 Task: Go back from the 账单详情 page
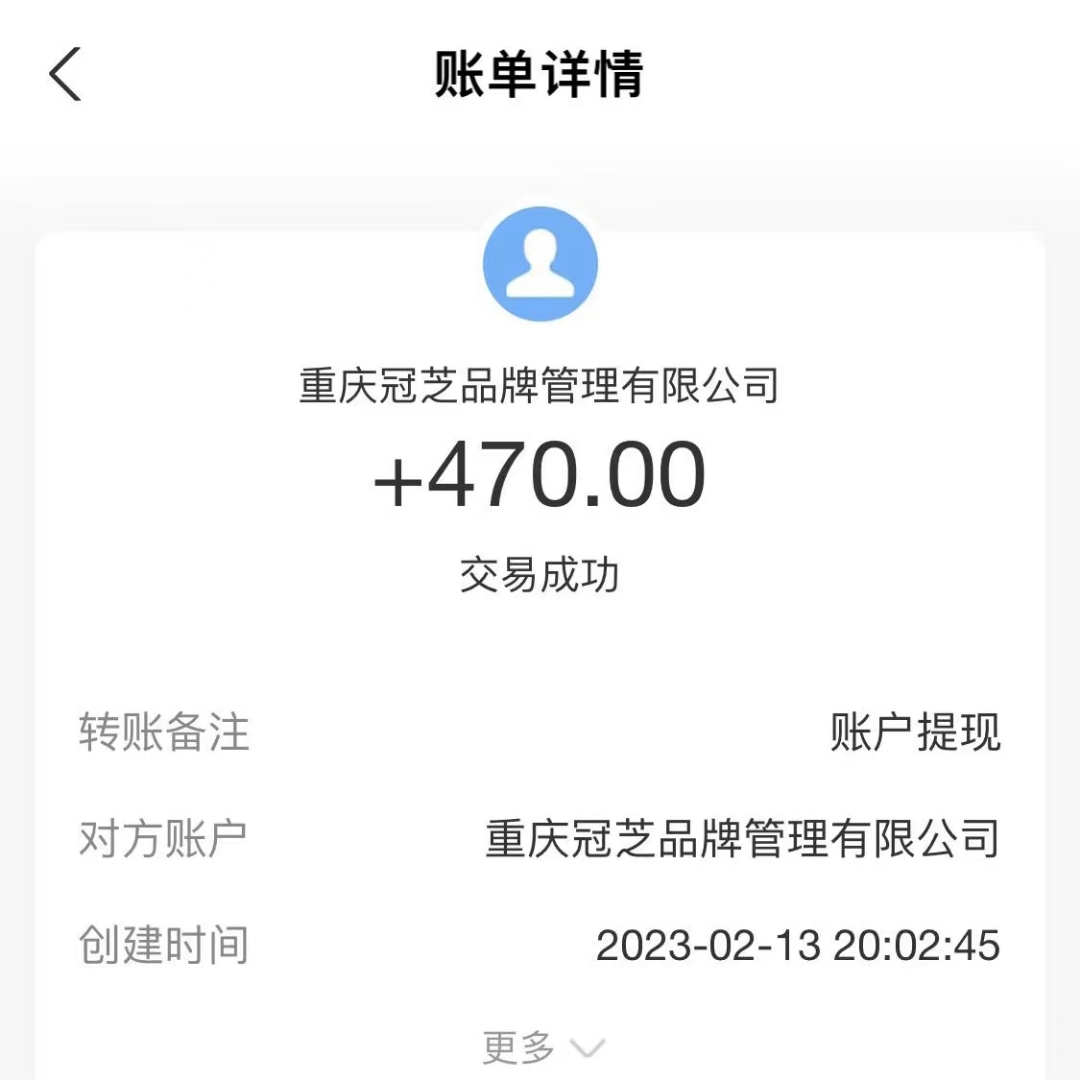pos(65,75)
